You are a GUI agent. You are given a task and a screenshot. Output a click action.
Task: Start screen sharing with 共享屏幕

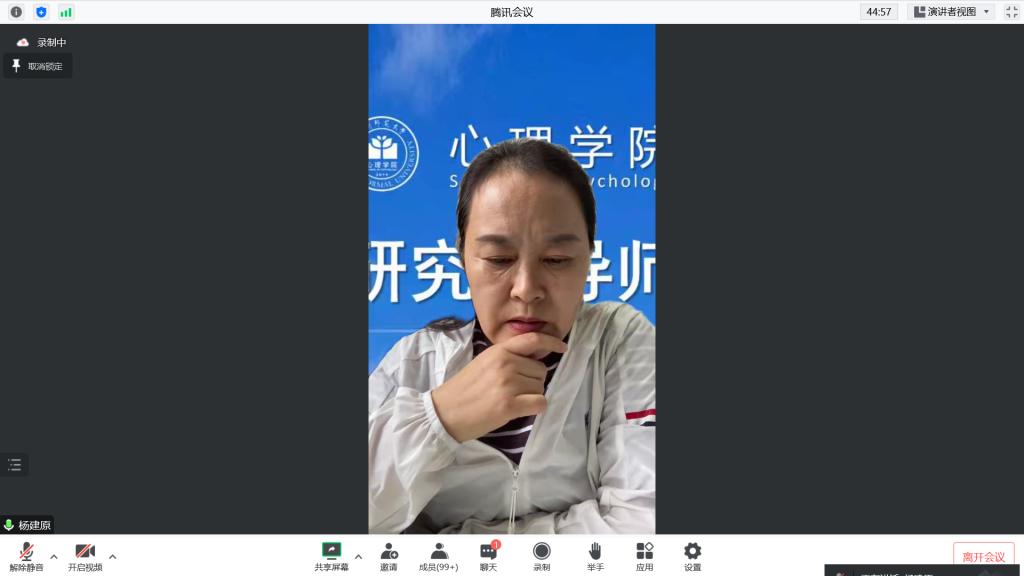(x=331, y=556)
